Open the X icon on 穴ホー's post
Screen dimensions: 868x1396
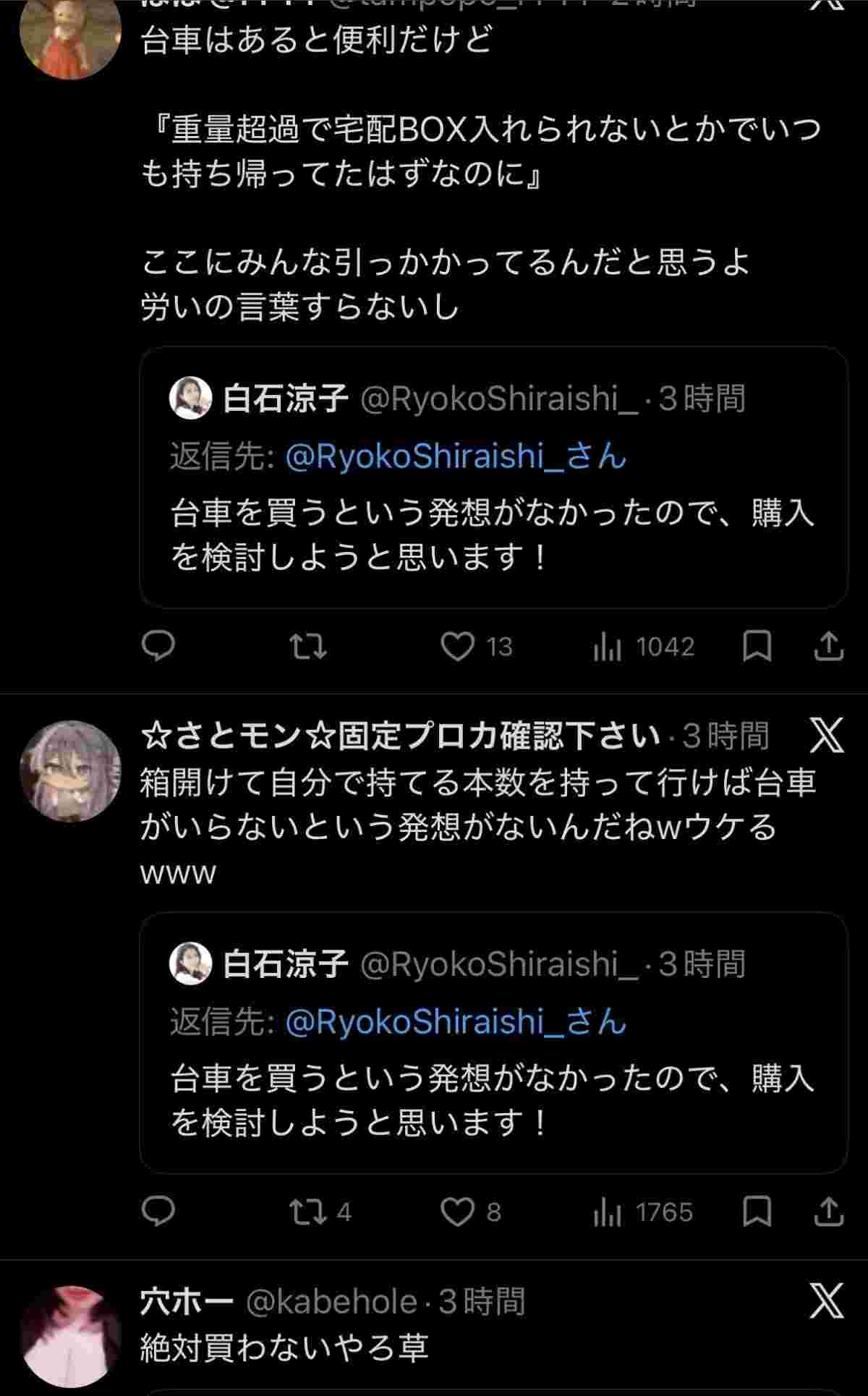(825, 1302)
